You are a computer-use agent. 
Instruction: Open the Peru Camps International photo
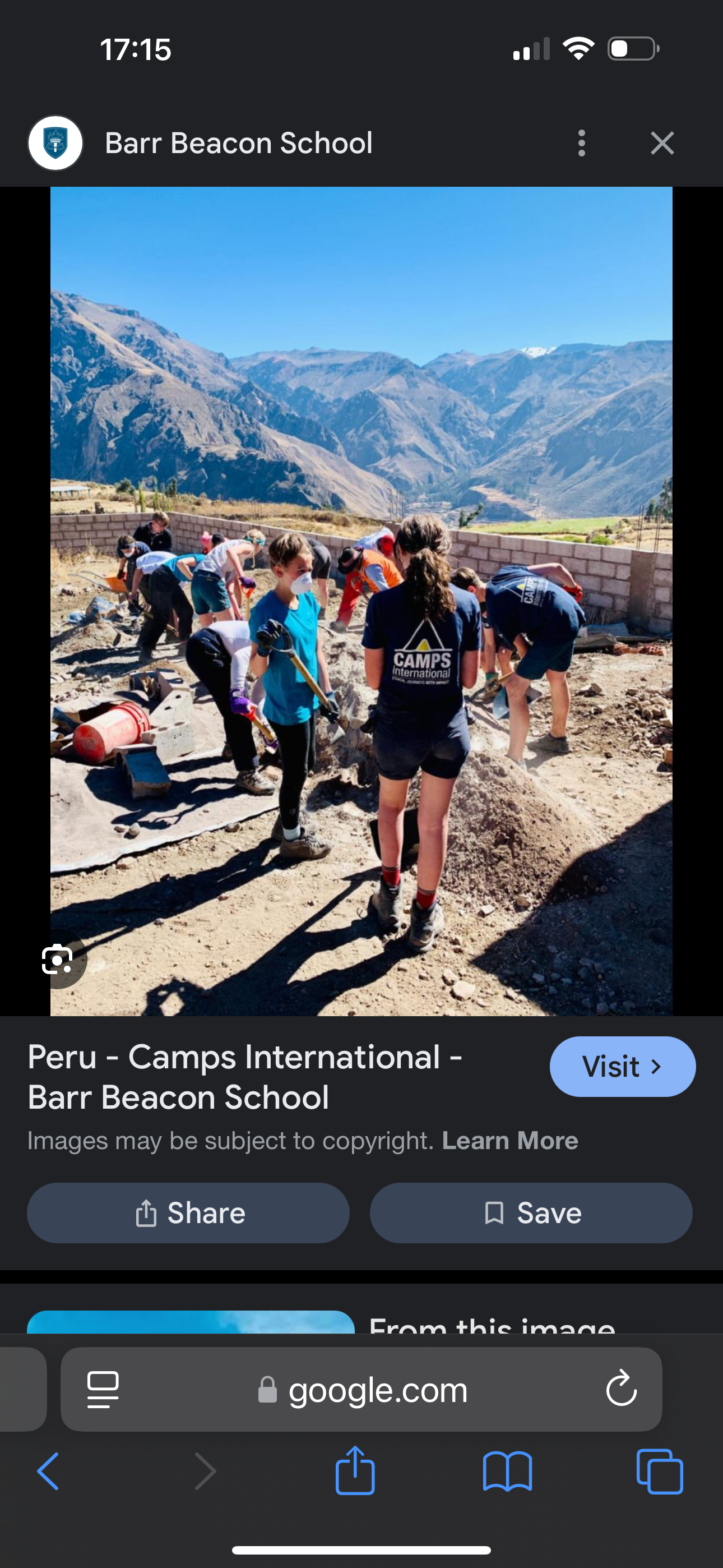click(361, 601)
